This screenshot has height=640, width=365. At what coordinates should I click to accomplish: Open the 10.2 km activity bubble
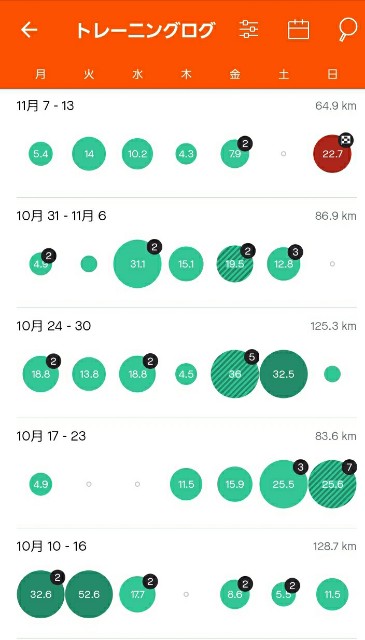pos(137,154)
